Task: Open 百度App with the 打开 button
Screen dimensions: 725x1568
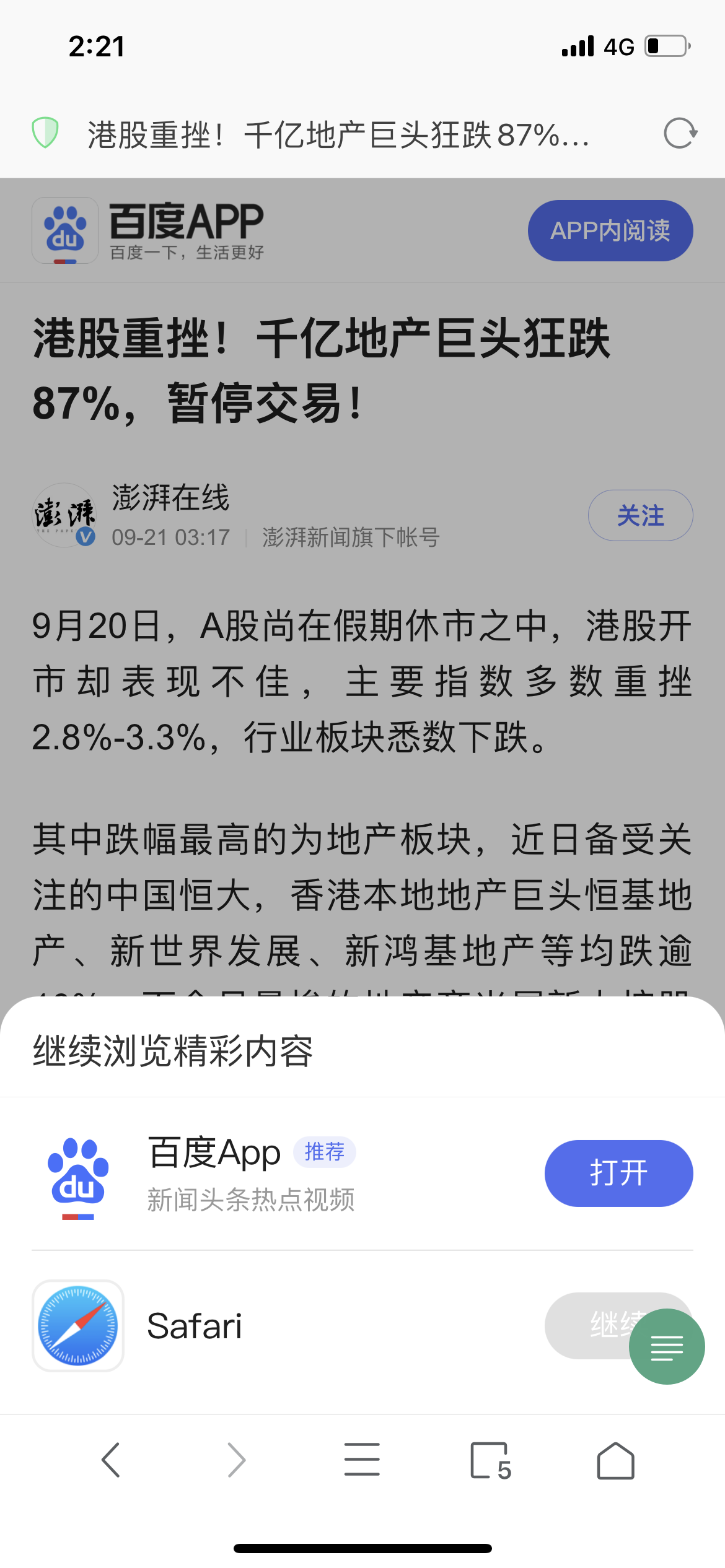Action: 618,1173
